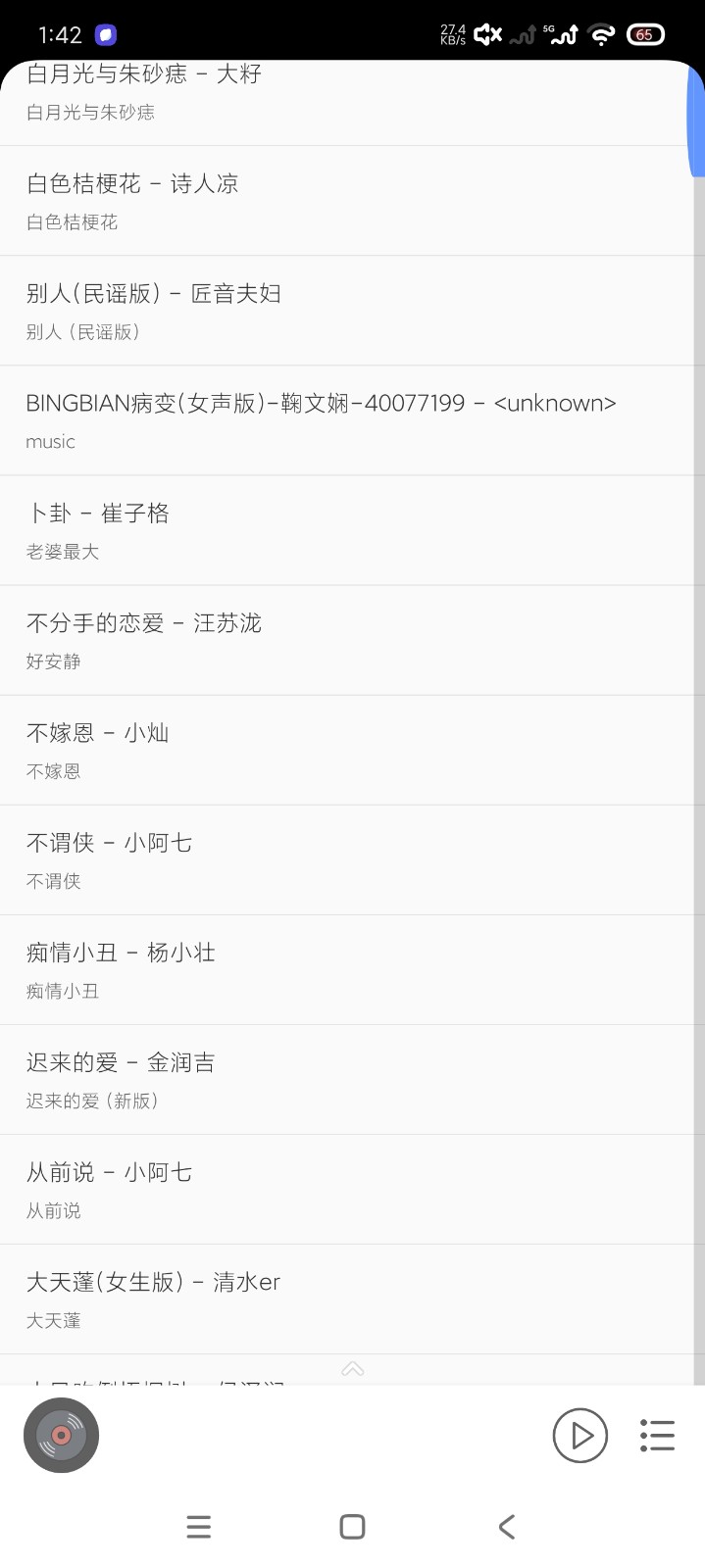Tap the blue fast-scroll handle
This screenshot has width=705, height=1568.
coord(696,118)
